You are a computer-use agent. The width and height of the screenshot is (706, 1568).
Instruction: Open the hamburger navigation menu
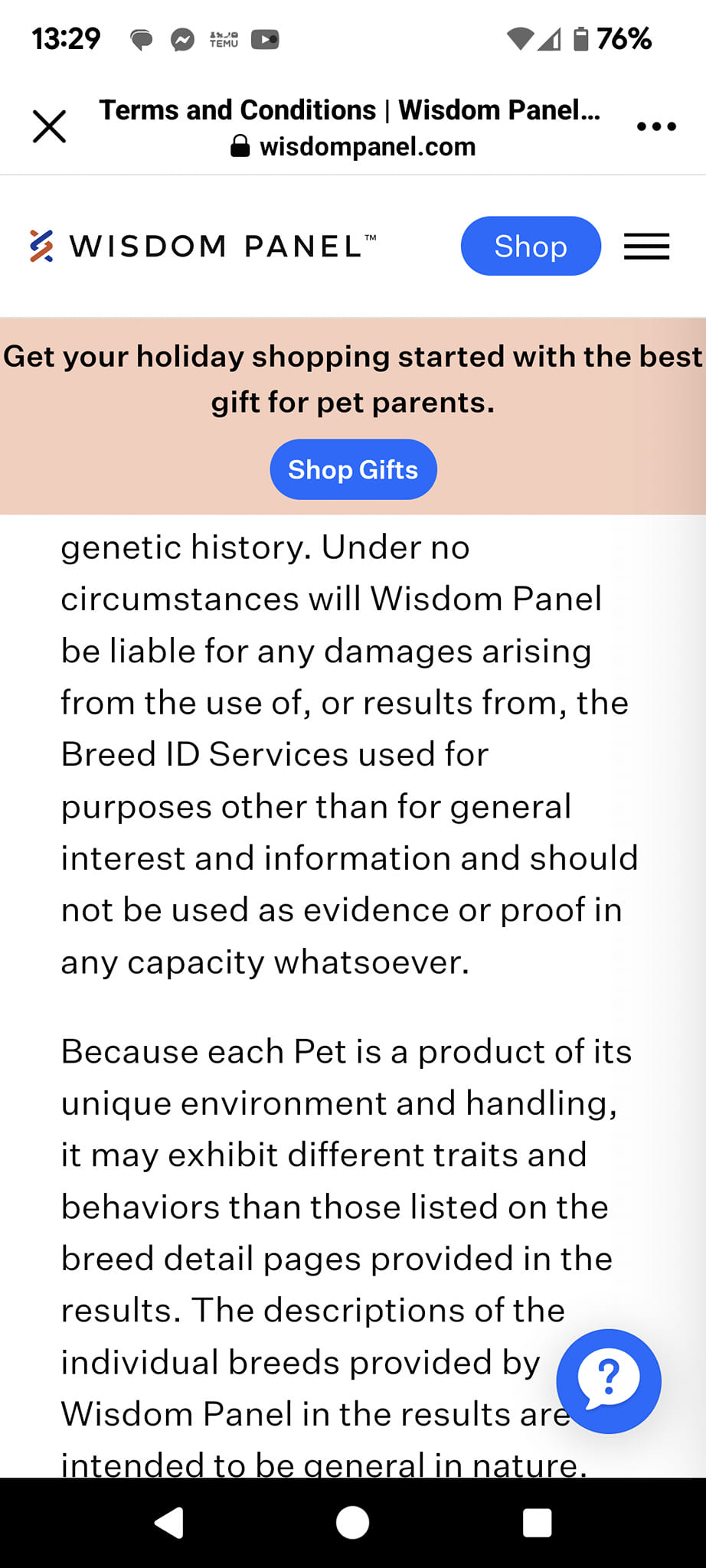[x=646, y=247]
